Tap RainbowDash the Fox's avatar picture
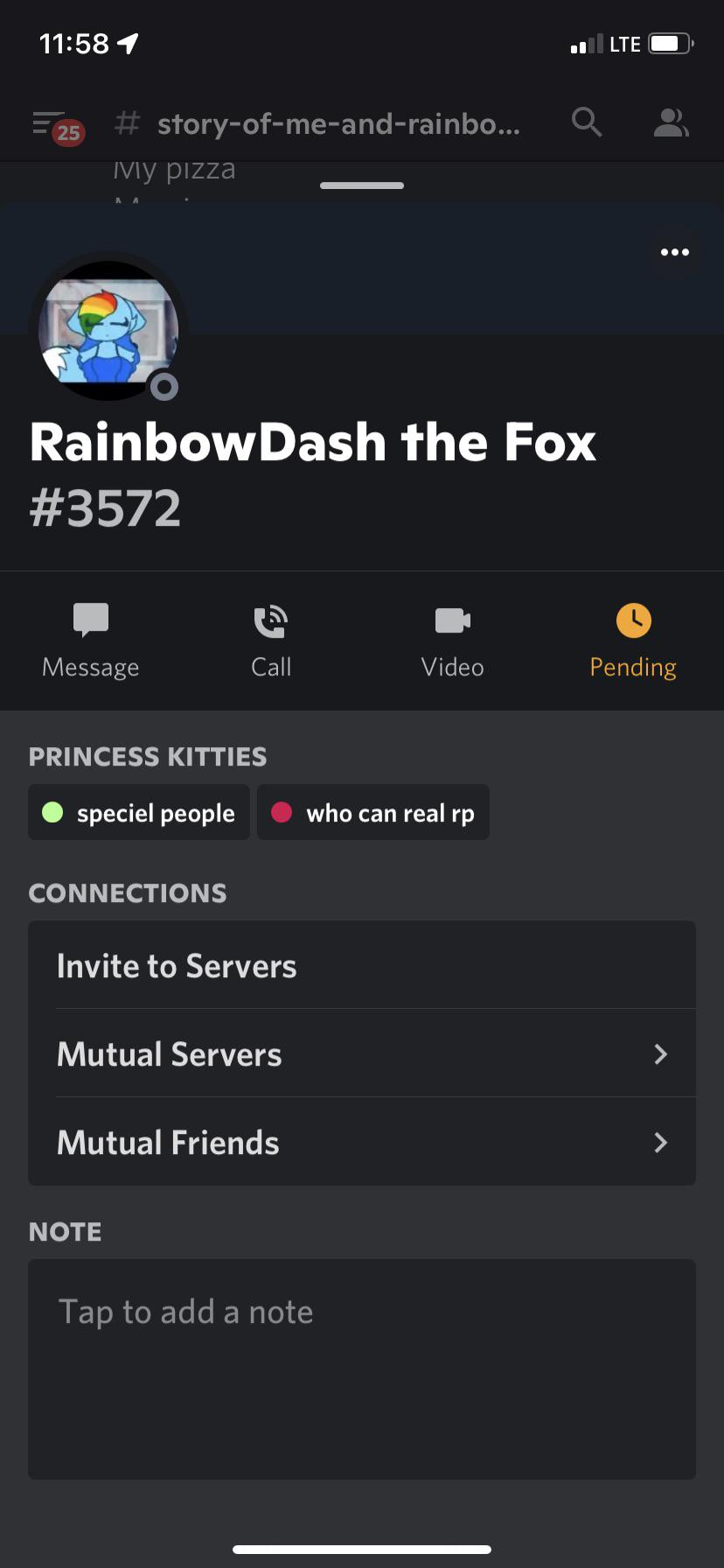The width and height of the screenshot is (724, 1568). (108, 330)
